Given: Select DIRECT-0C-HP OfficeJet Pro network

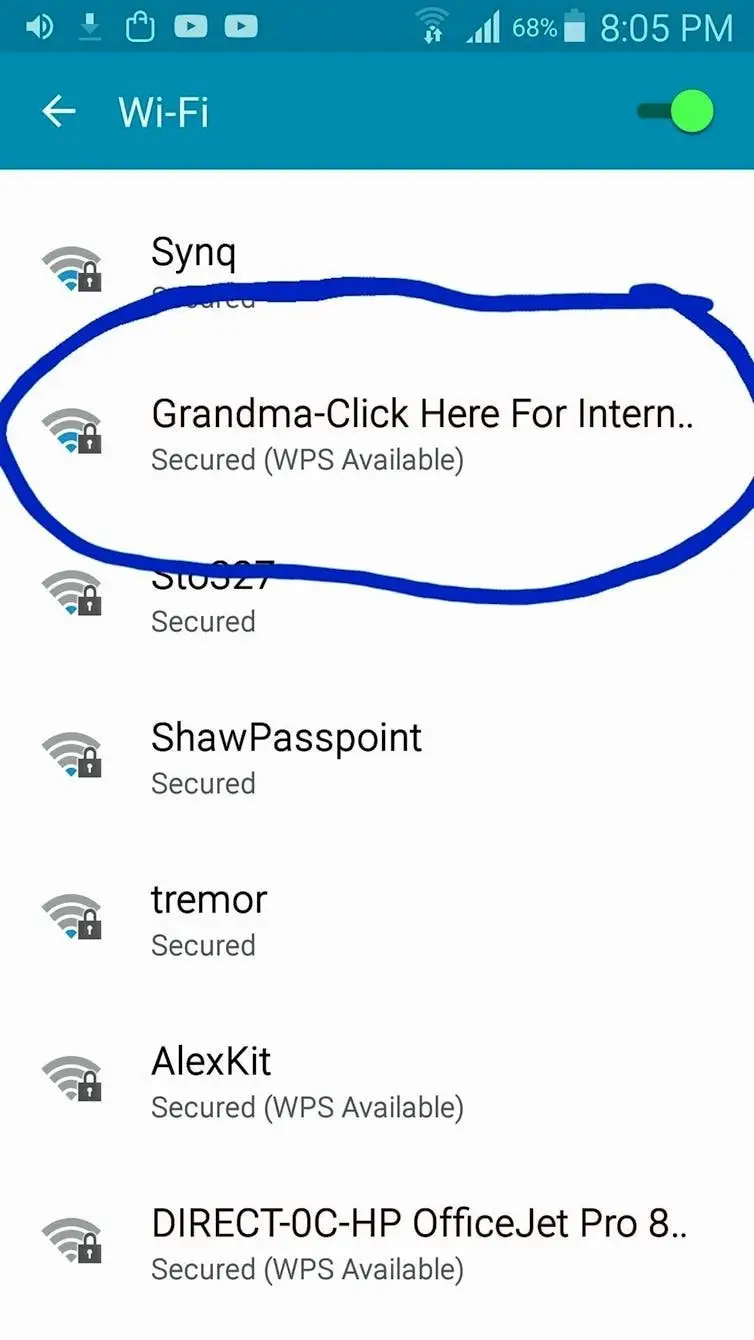Looking at the screenshot, I should [418, 1242].
